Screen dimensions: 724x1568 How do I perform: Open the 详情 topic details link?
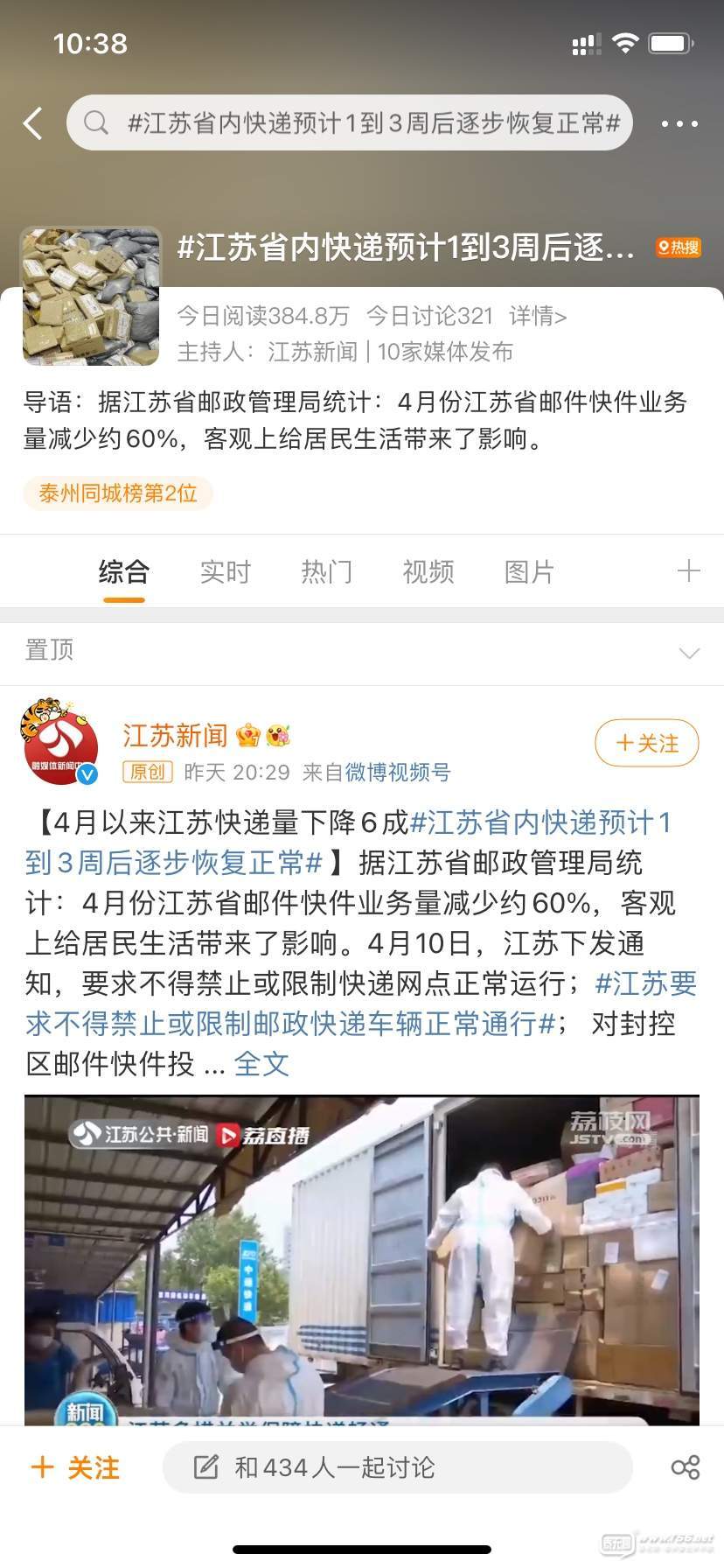(538, 316)
